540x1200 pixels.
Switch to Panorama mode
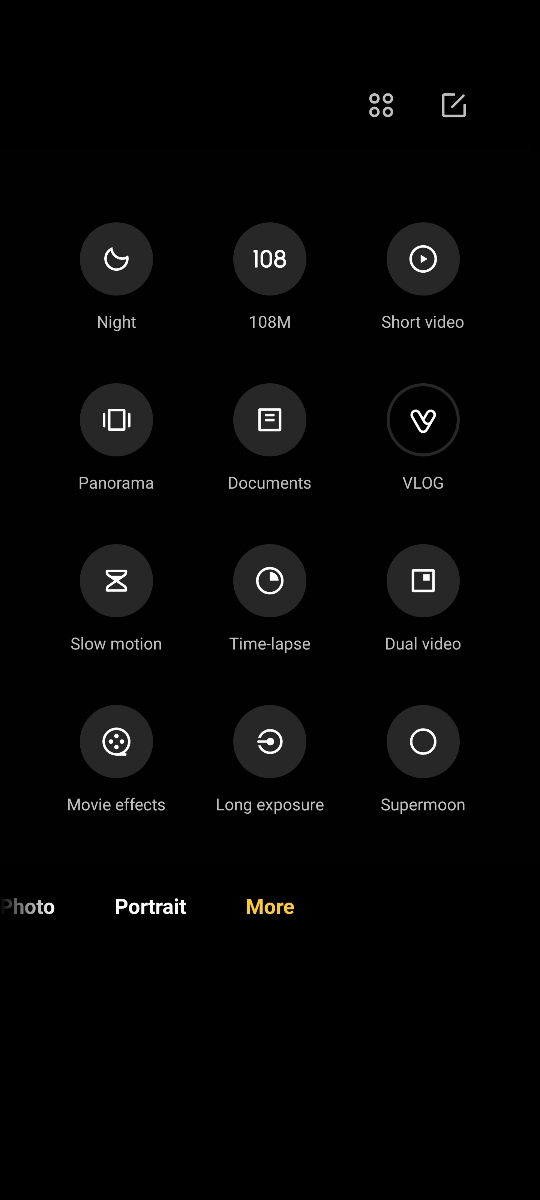116,420
